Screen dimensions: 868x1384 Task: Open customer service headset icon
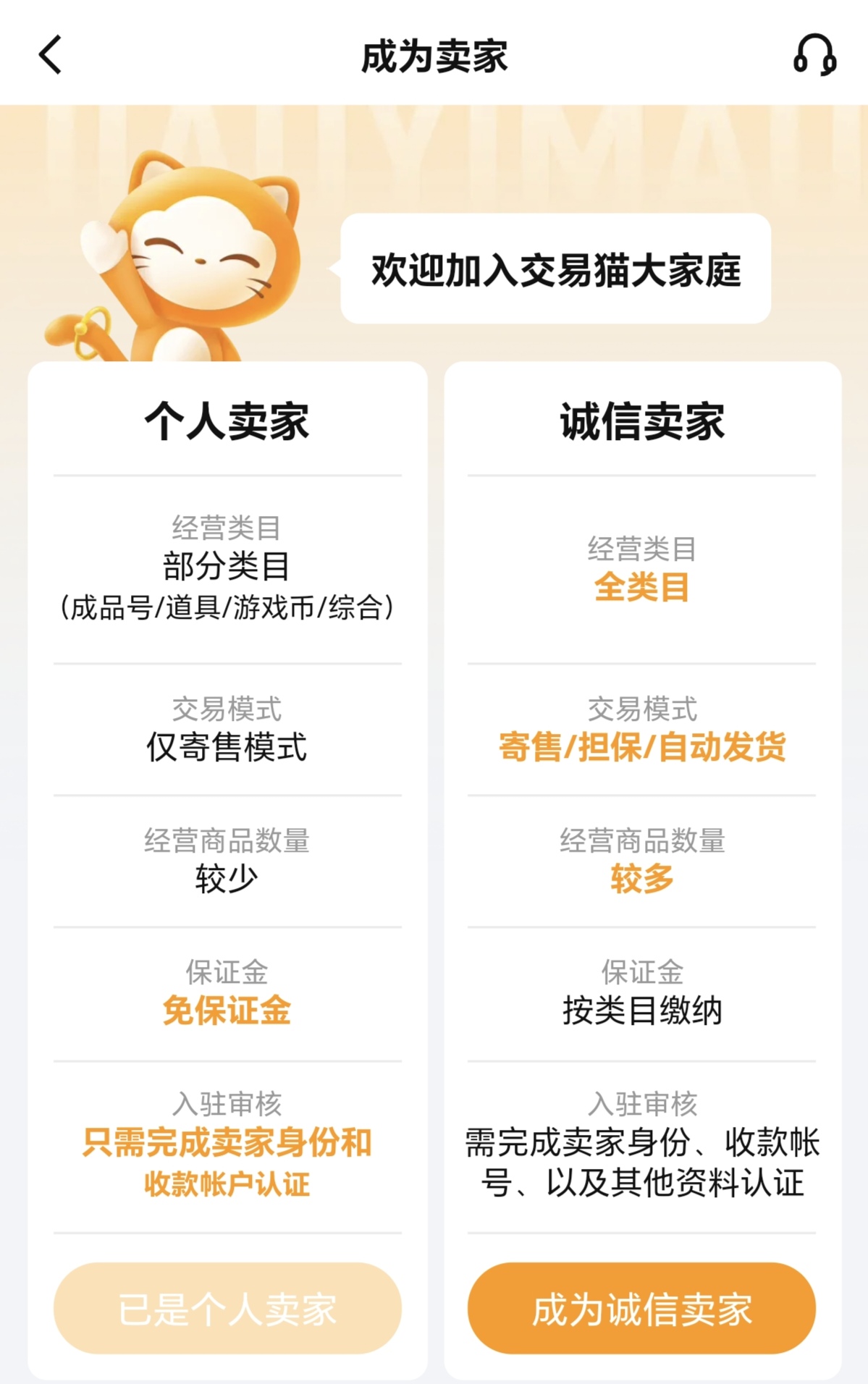814,55
